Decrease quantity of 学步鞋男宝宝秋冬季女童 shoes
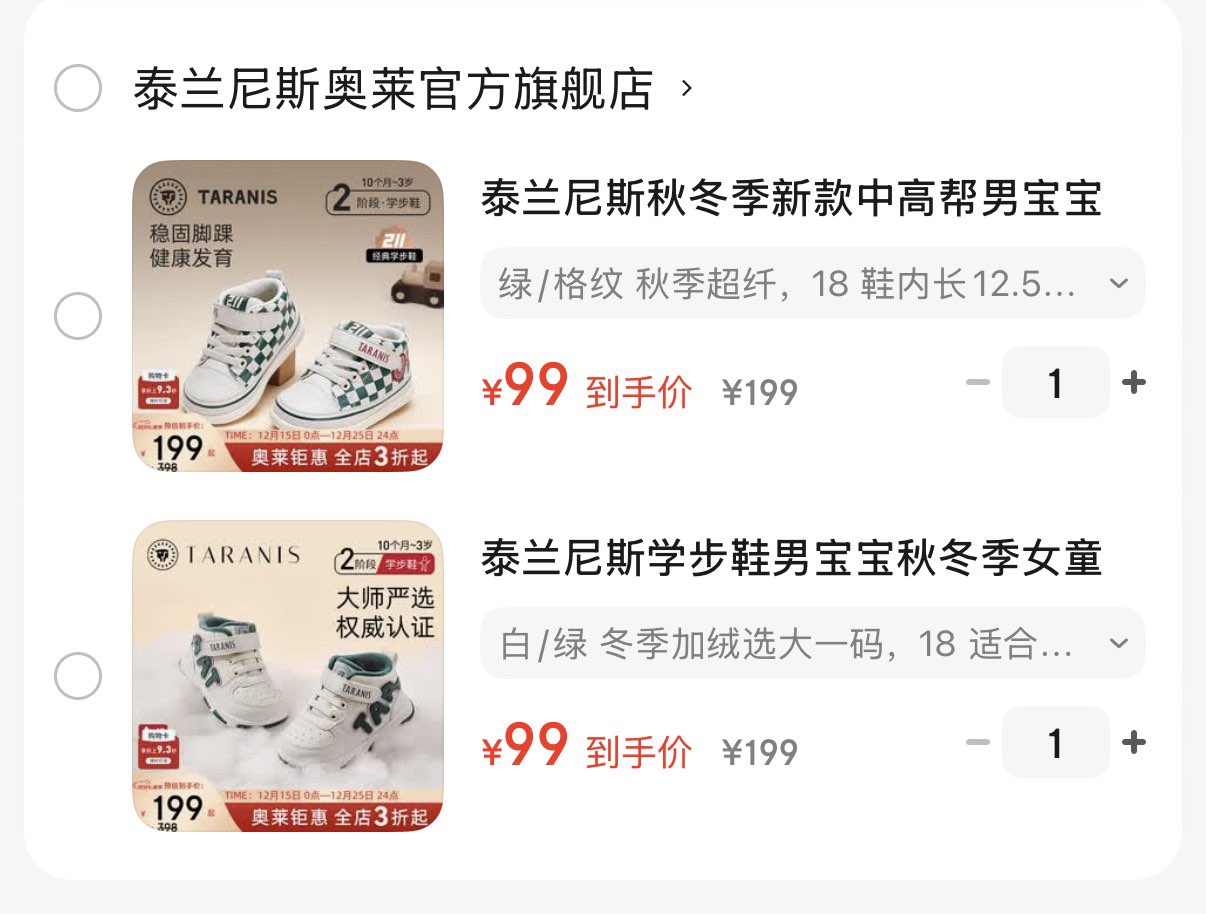 (978, 742)
